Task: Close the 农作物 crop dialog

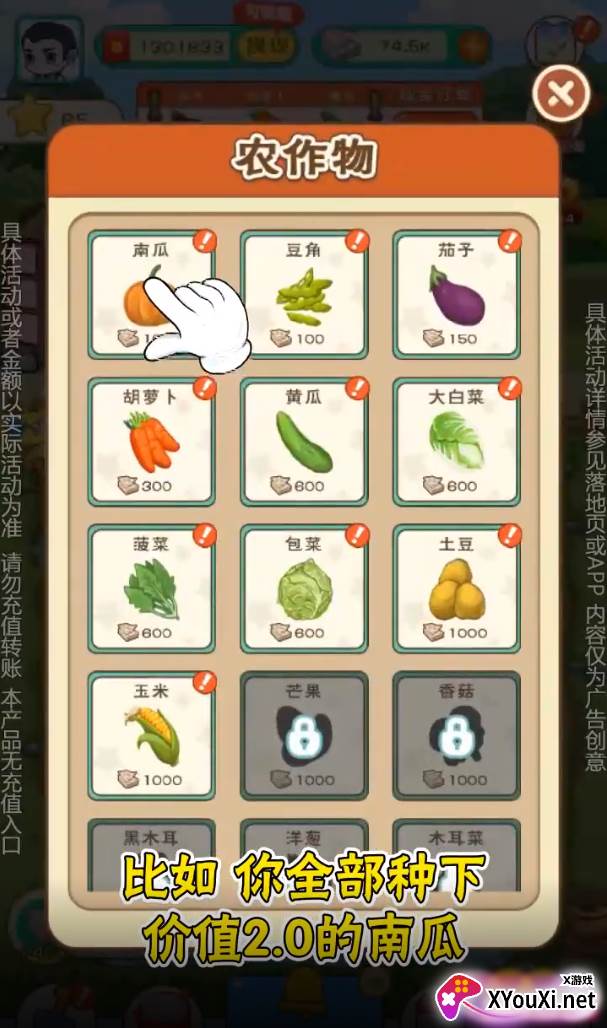Action: (561, 95)
